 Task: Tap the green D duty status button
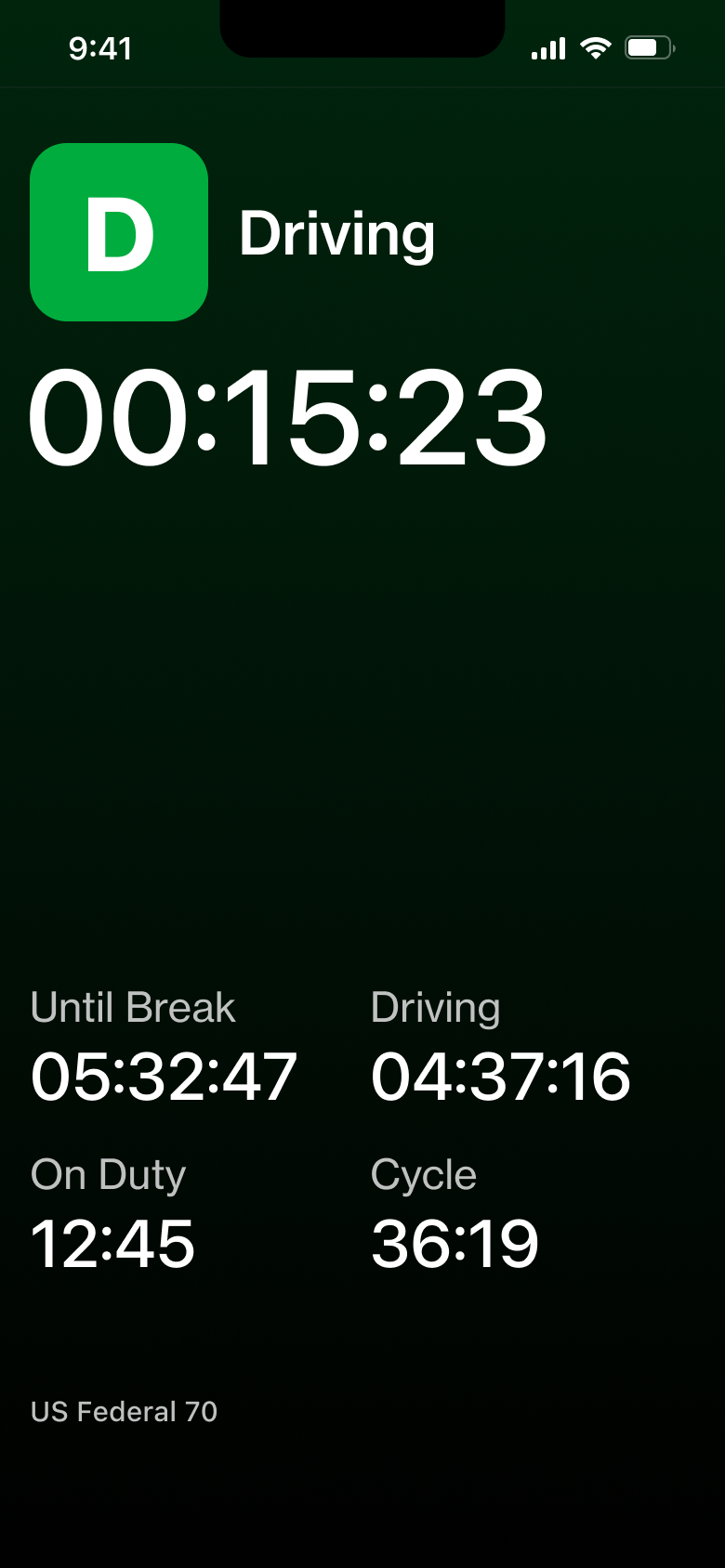click(119, 232)
